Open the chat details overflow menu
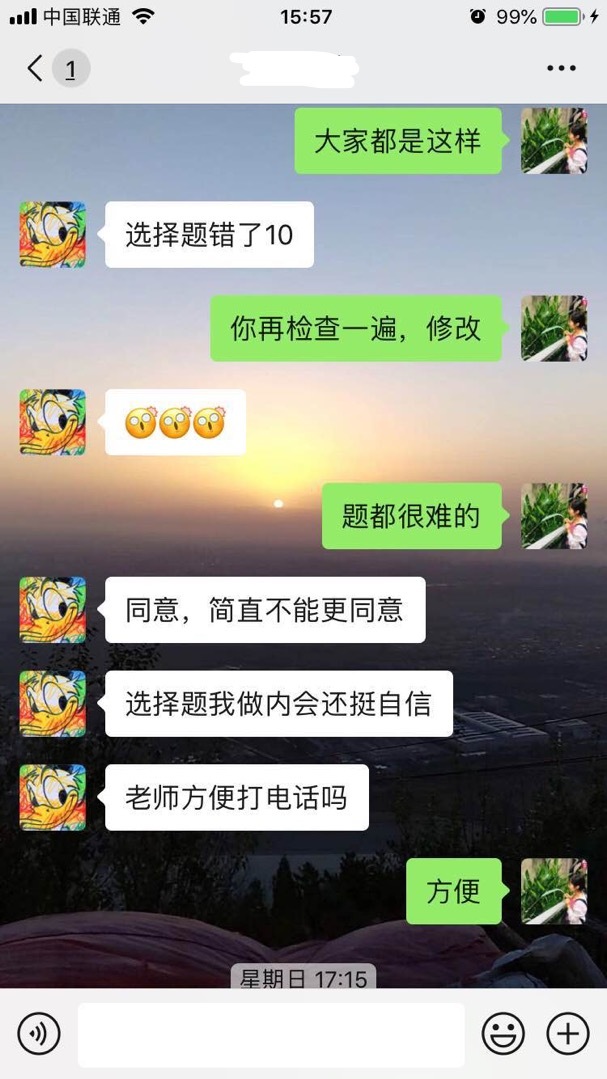The image size is (607, 1079). [562, 69]
